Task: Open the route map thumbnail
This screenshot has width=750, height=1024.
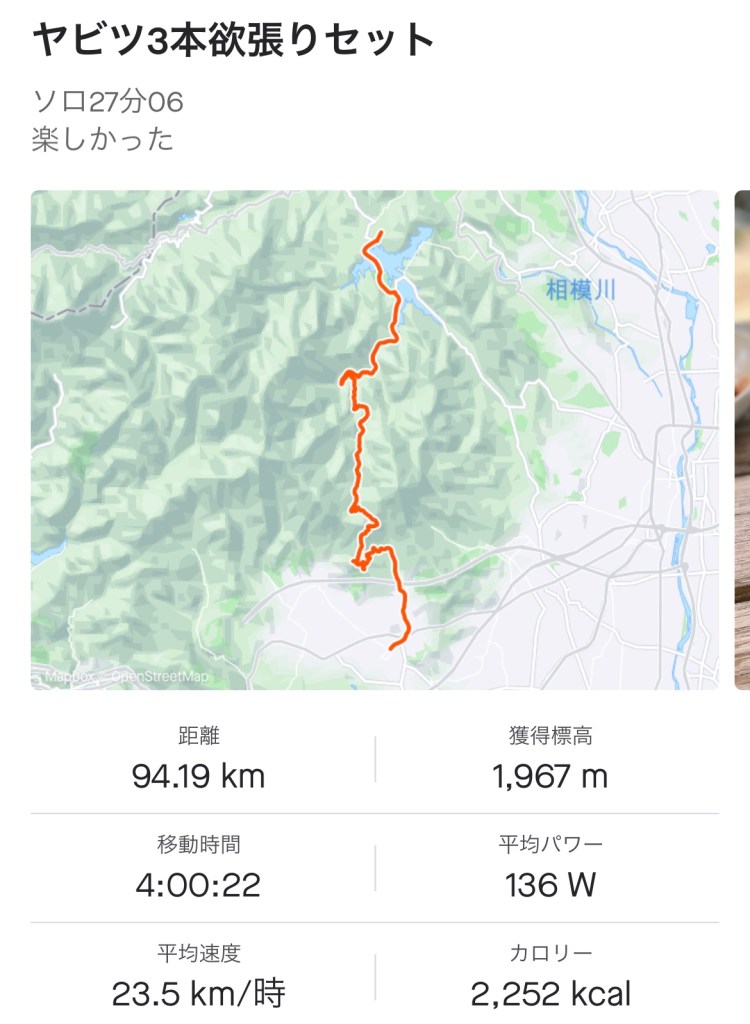Action: tap(374, 440)
